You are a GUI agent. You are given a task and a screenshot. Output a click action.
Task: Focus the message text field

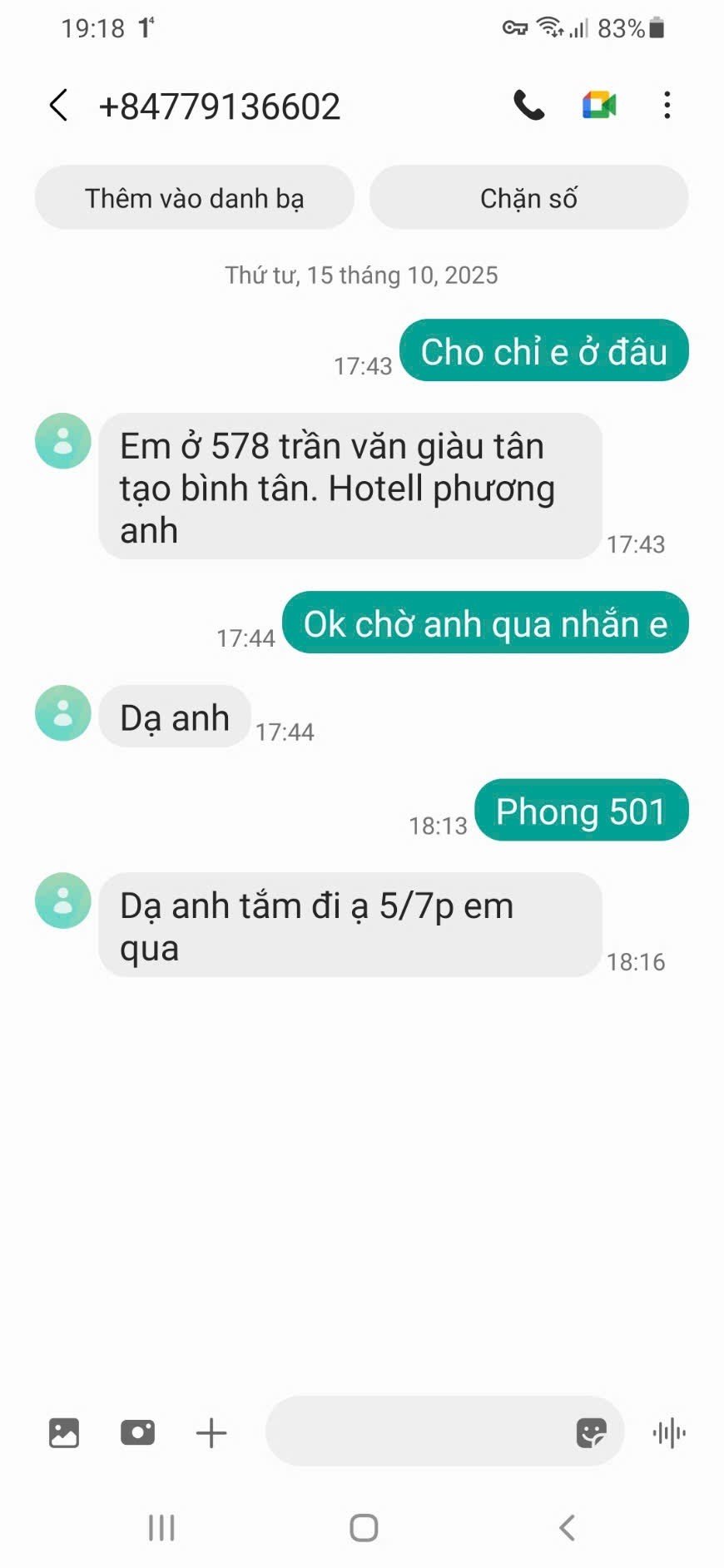coord(416,1432)
